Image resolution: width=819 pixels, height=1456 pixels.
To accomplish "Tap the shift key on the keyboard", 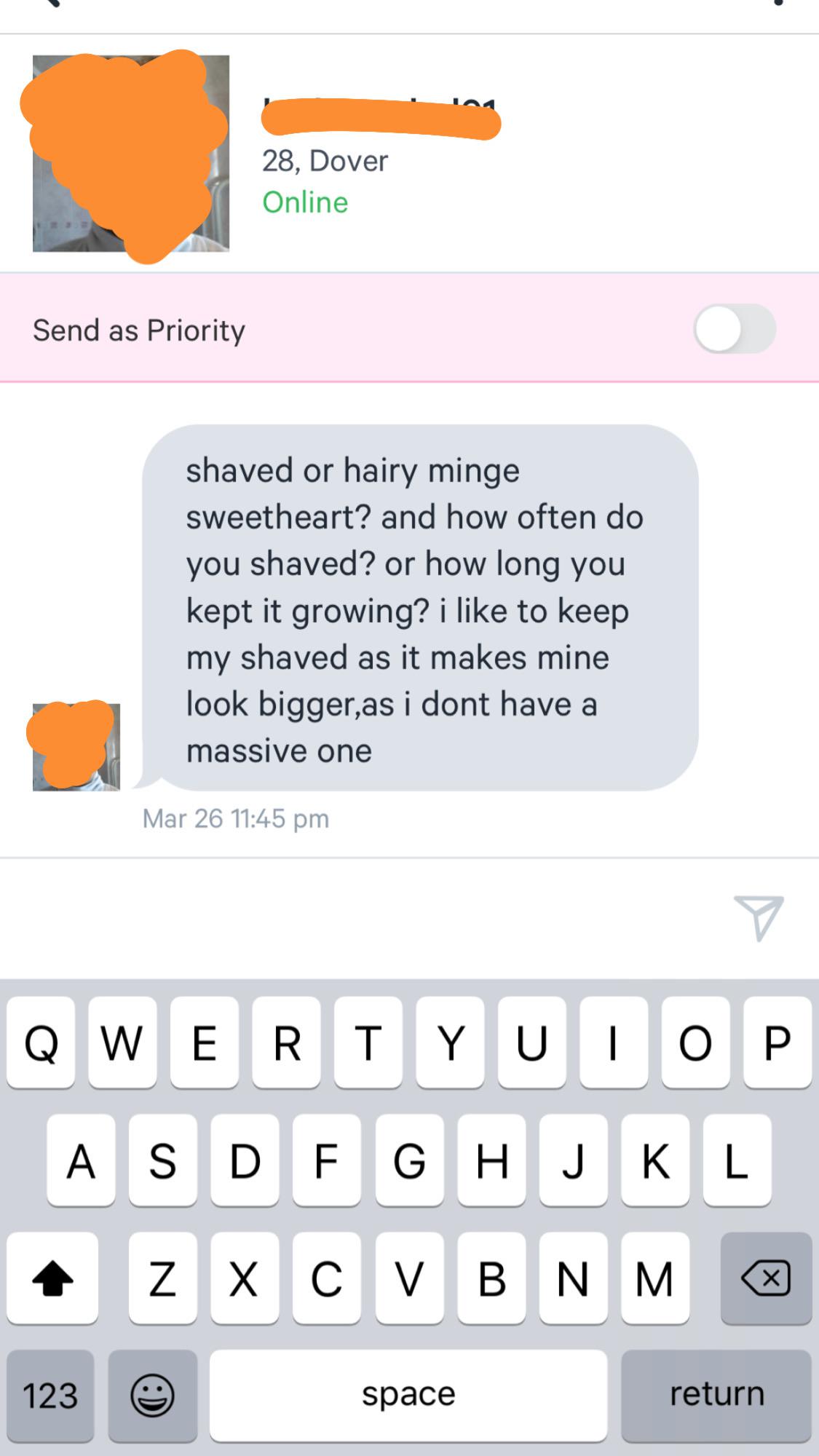I will tap(52, 1278).
